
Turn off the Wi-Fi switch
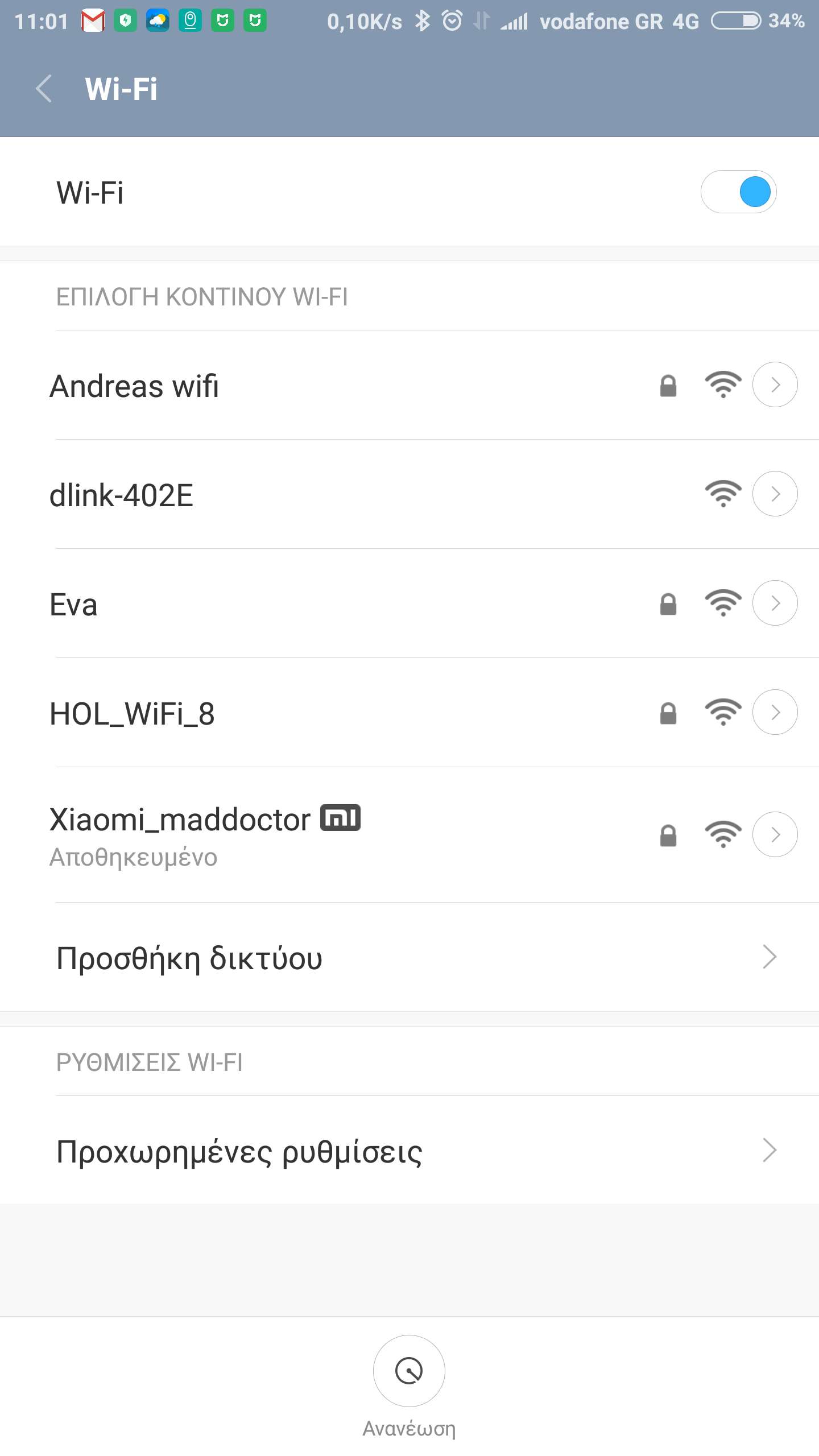point(738,192)
